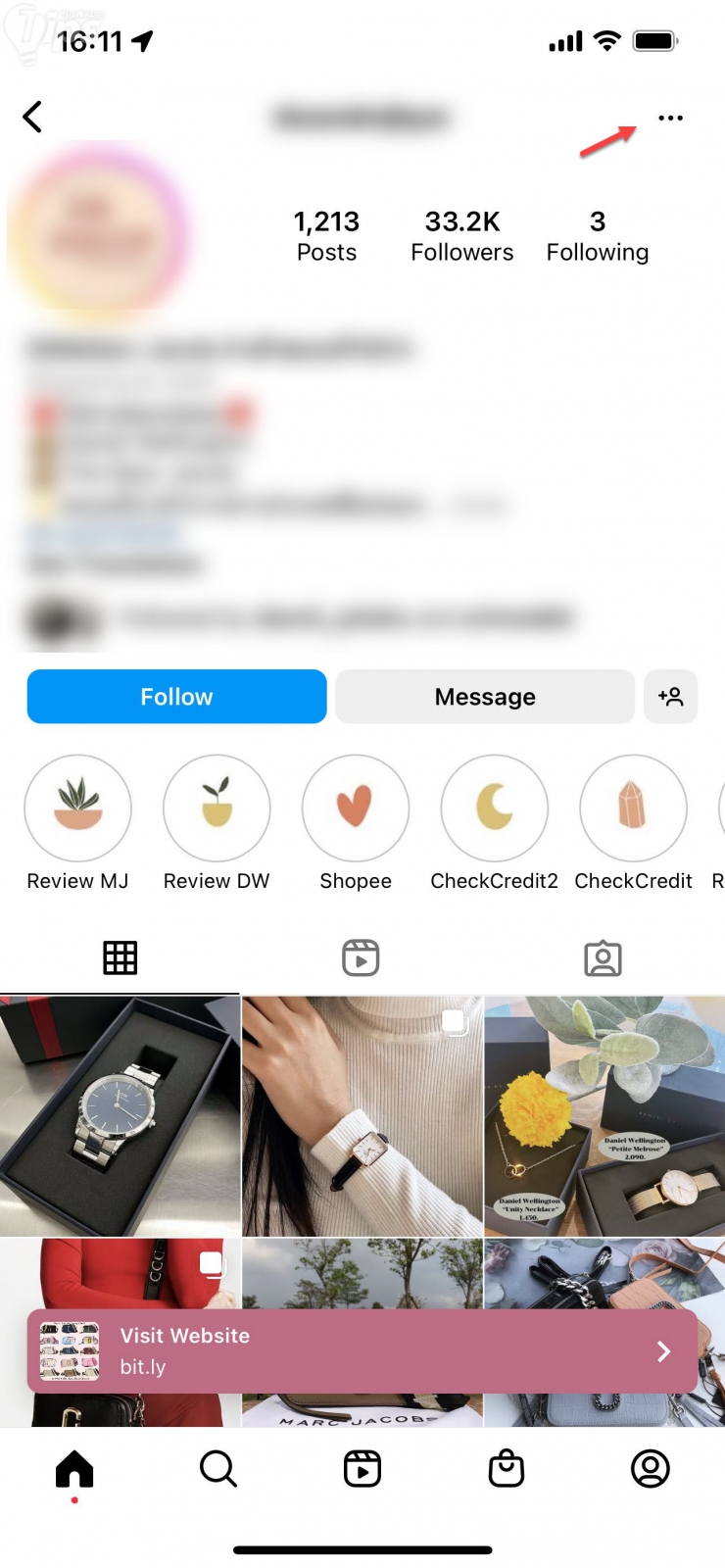
Task: Open the CheckCredit highlight
Action: coord(633,808)
